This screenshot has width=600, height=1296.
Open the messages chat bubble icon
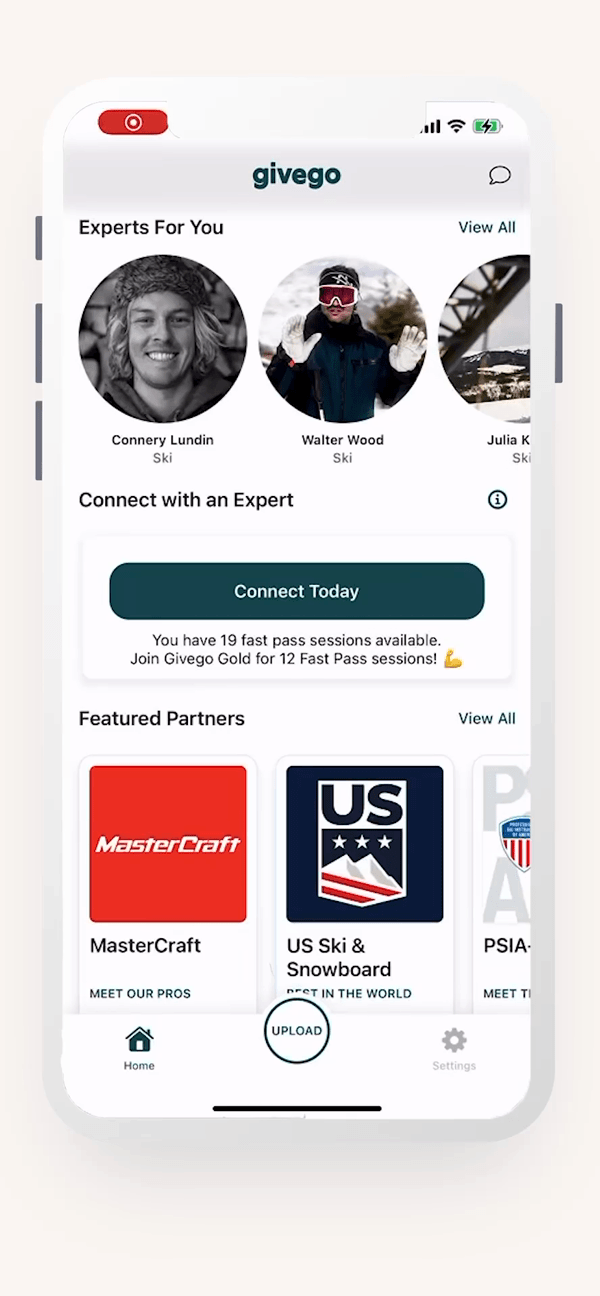(499, 176)
